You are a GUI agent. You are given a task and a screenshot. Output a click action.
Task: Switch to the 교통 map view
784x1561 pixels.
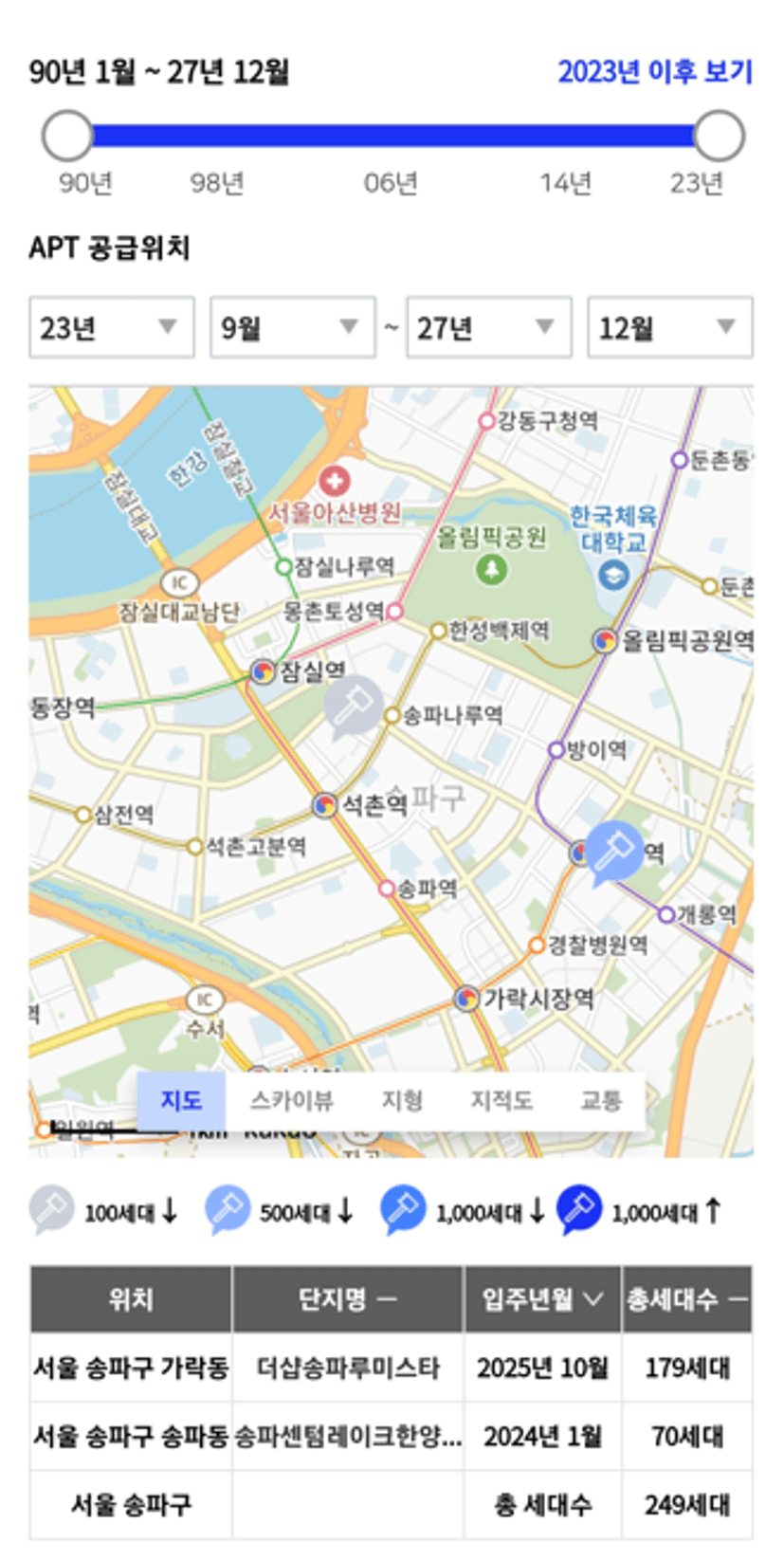pyautogui.click(x=601, y=1100)
